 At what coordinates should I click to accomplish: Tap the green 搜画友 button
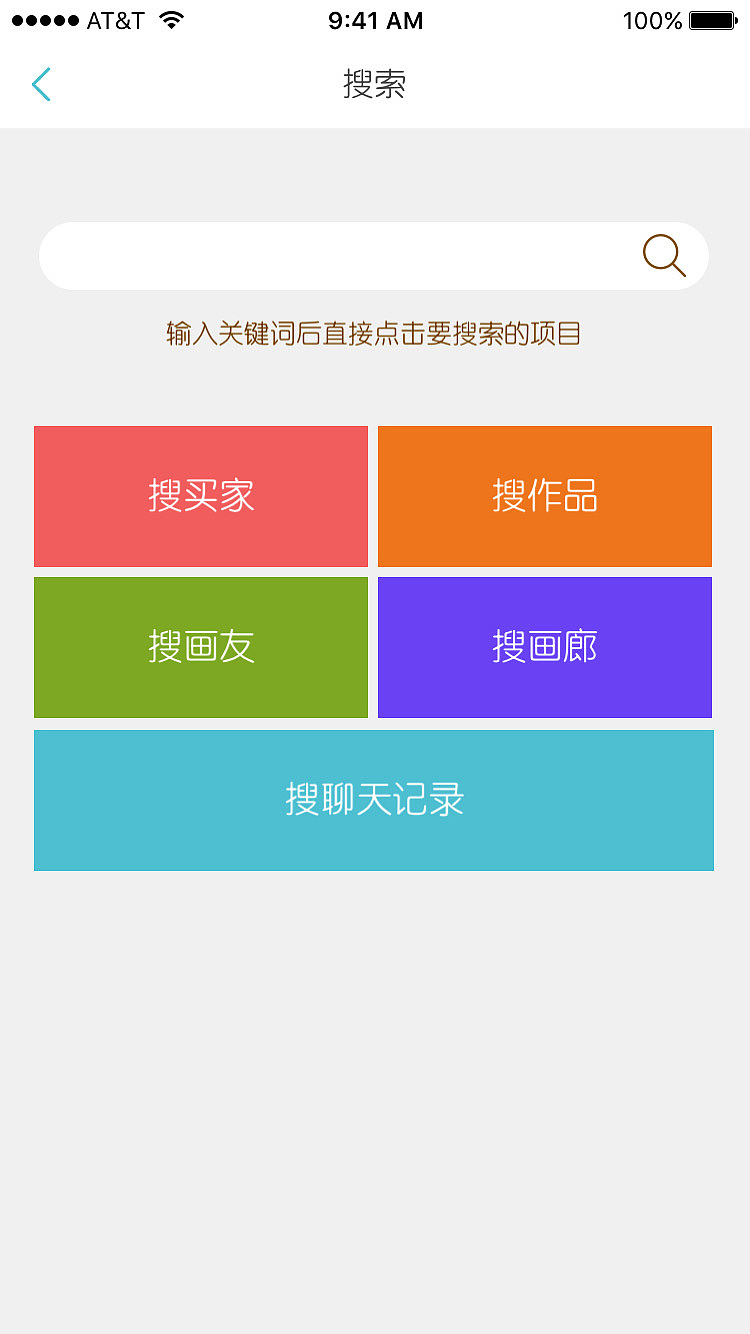[x=200, y=647]
